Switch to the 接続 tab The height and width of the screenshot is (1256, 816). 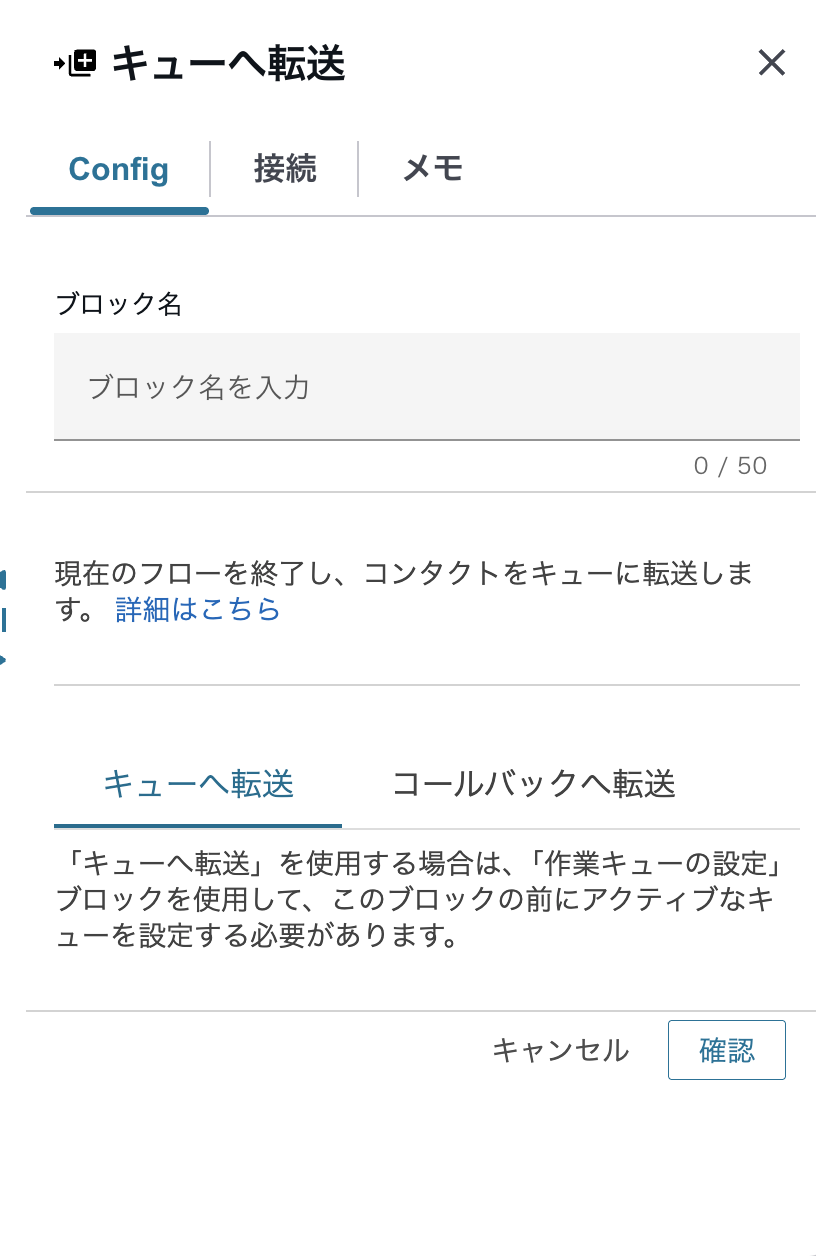click(284, 170)
